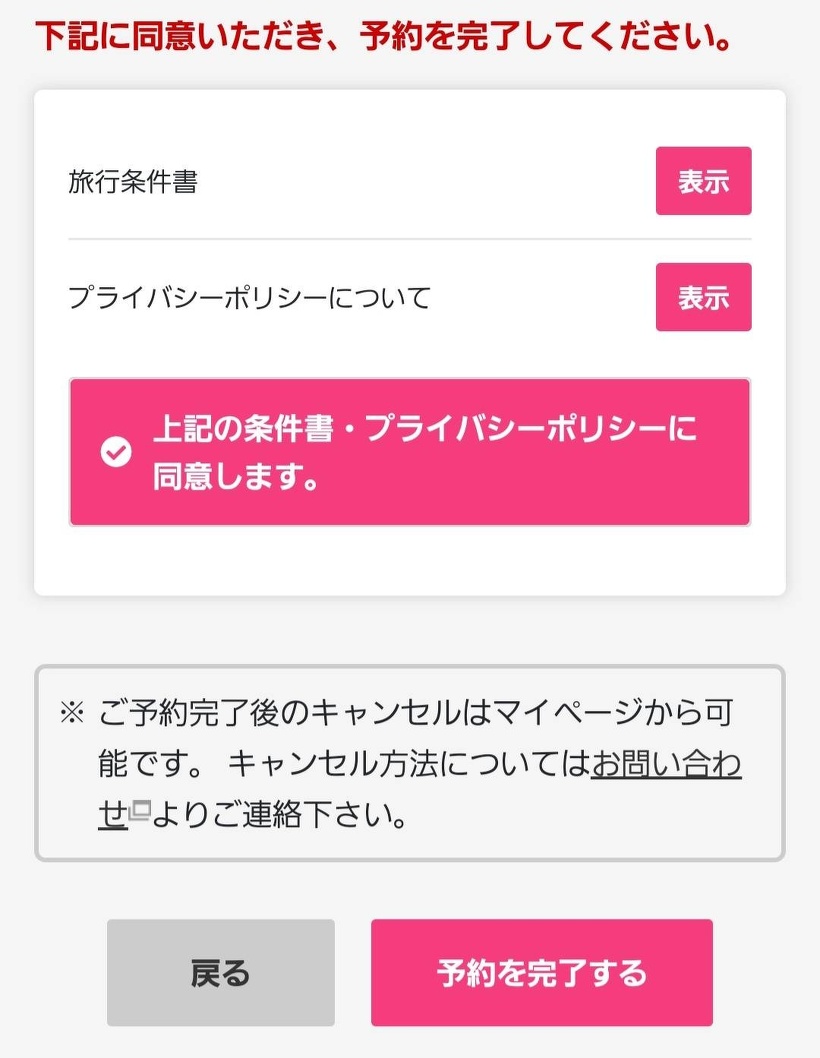The height and width of the screenshot is (1058, 820).
Task: Tap 予約を完了する to finish booking
Action: coord(541,973)
